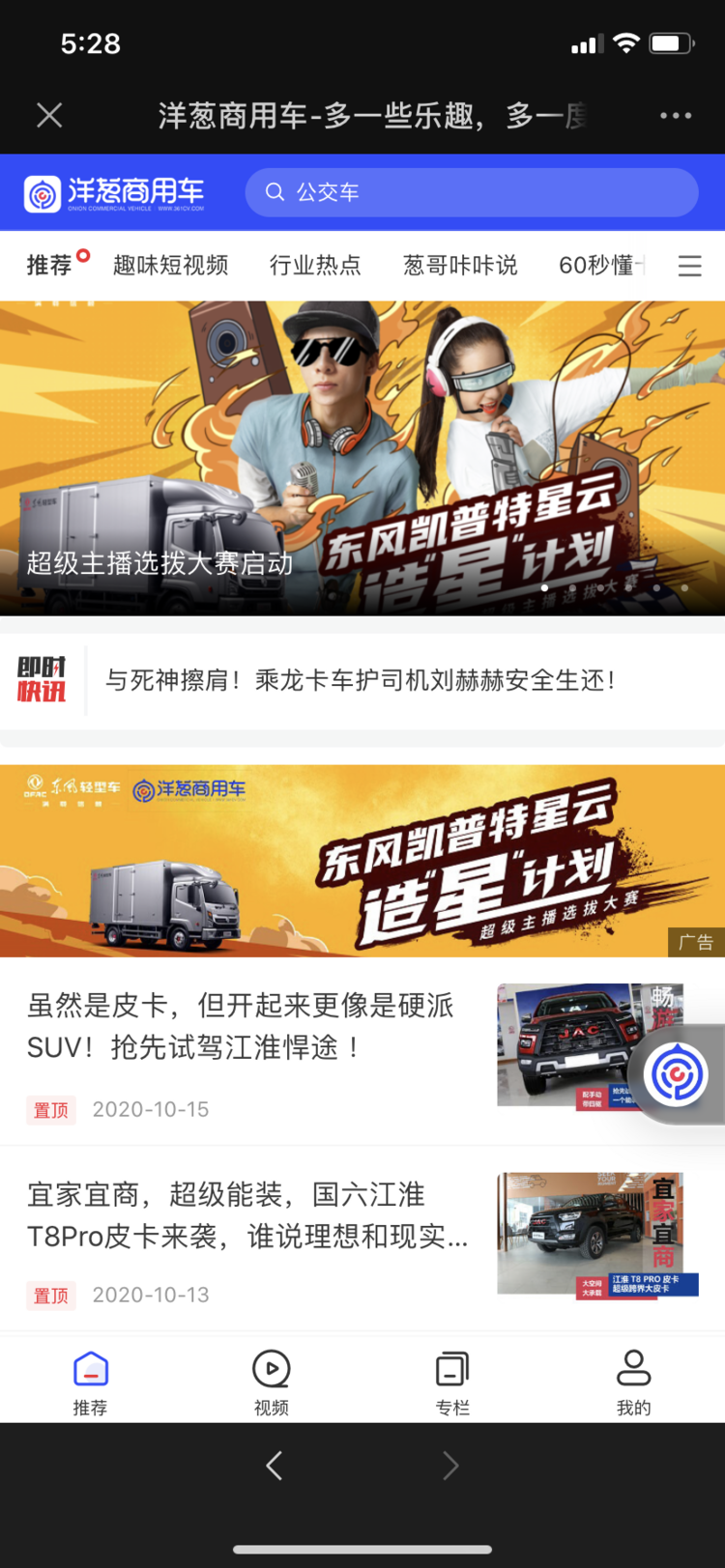Image resolution: width=725 pixels, height=1568 pixels.
Task: Select the 推荐 bottom tab
Action: click(91, 1383)
